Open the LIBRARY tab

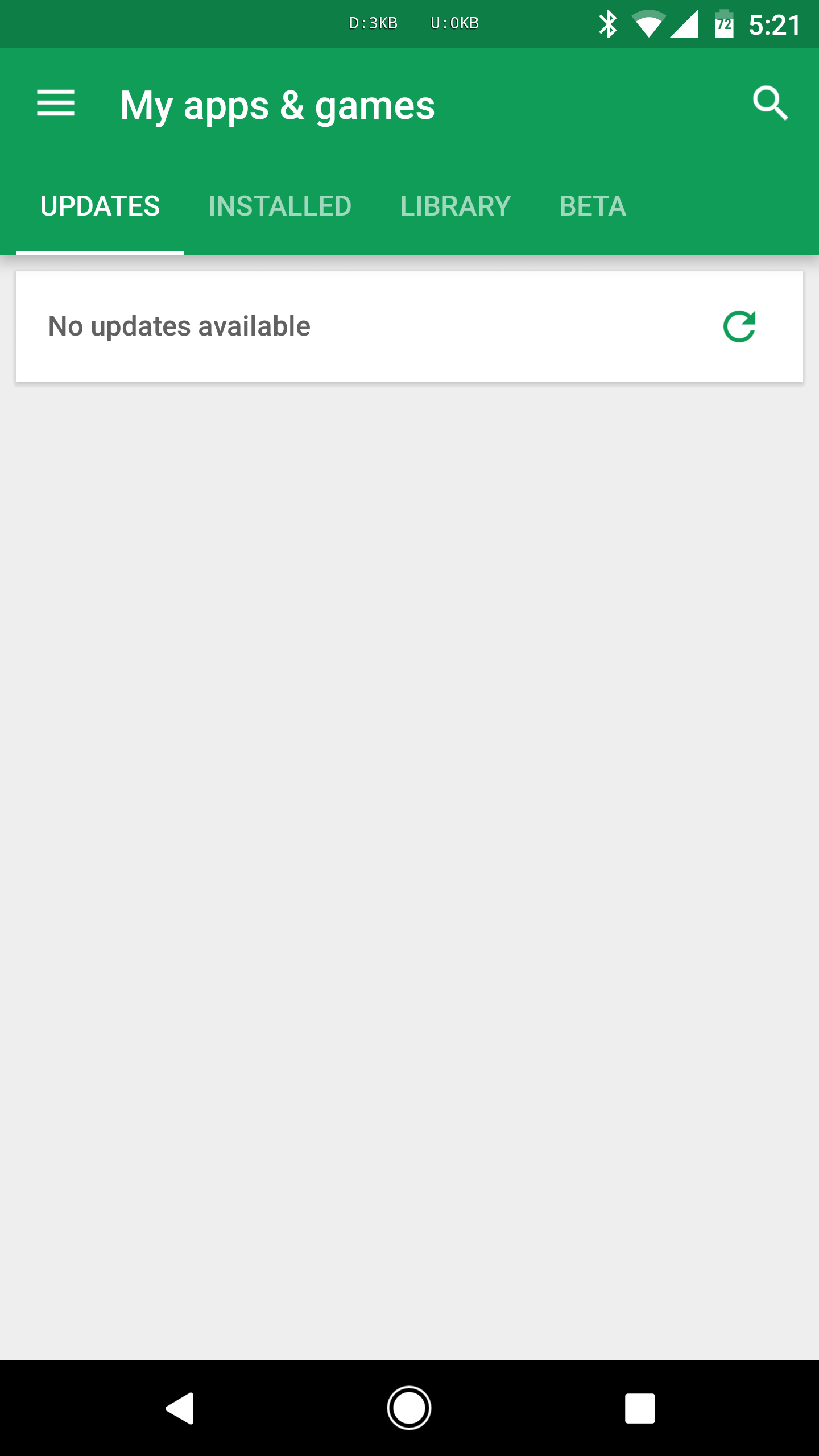pos(455,206)
